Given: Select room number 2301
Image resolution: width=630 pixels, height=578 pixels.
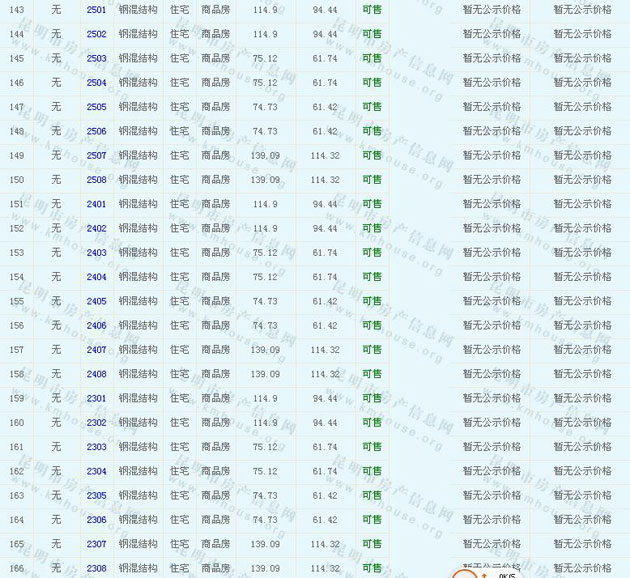Looking at the screenshot, I should click(96, 398).
